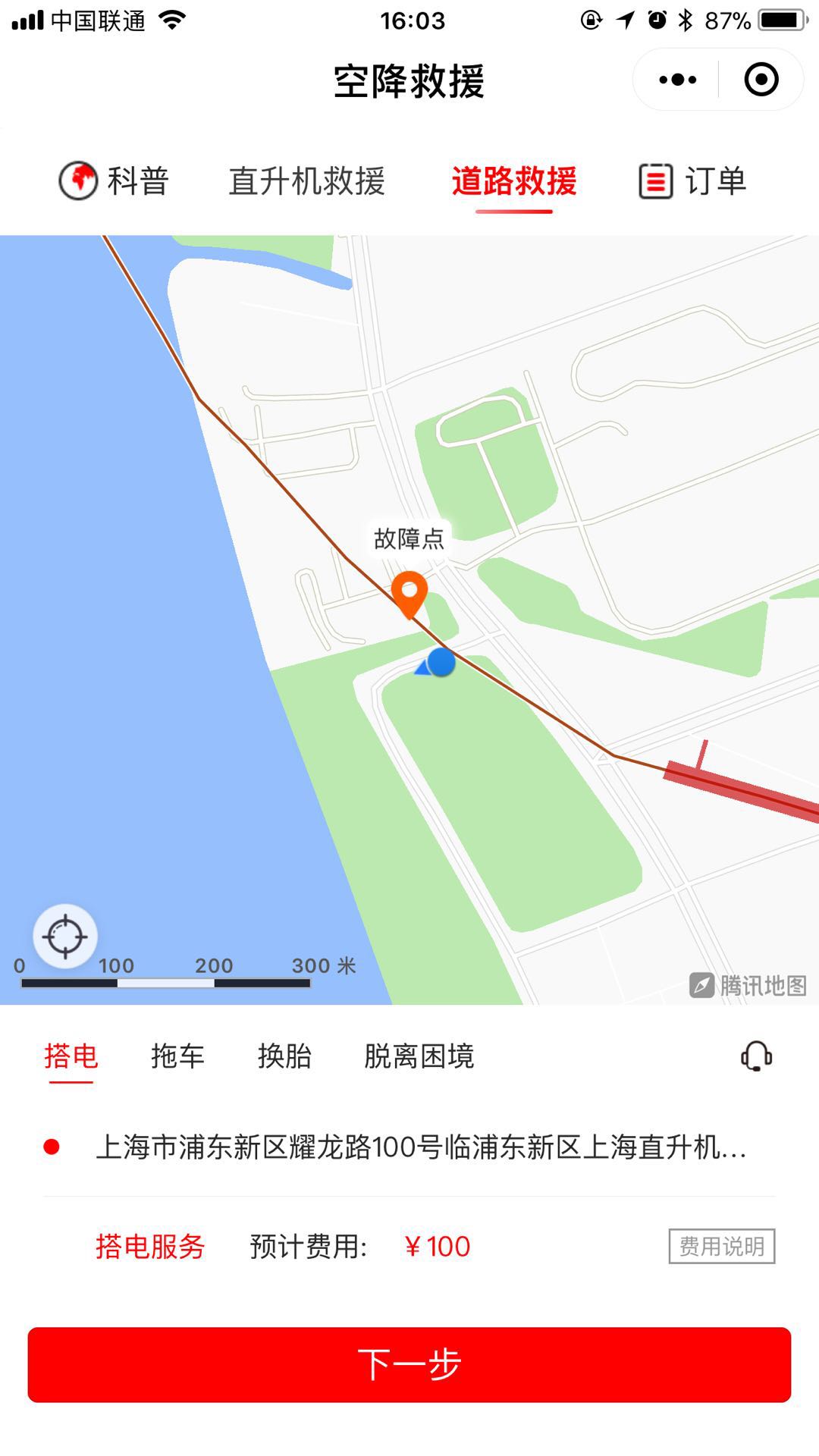Select the 搭电 service tab
819x1456 pixels.
71,1056
